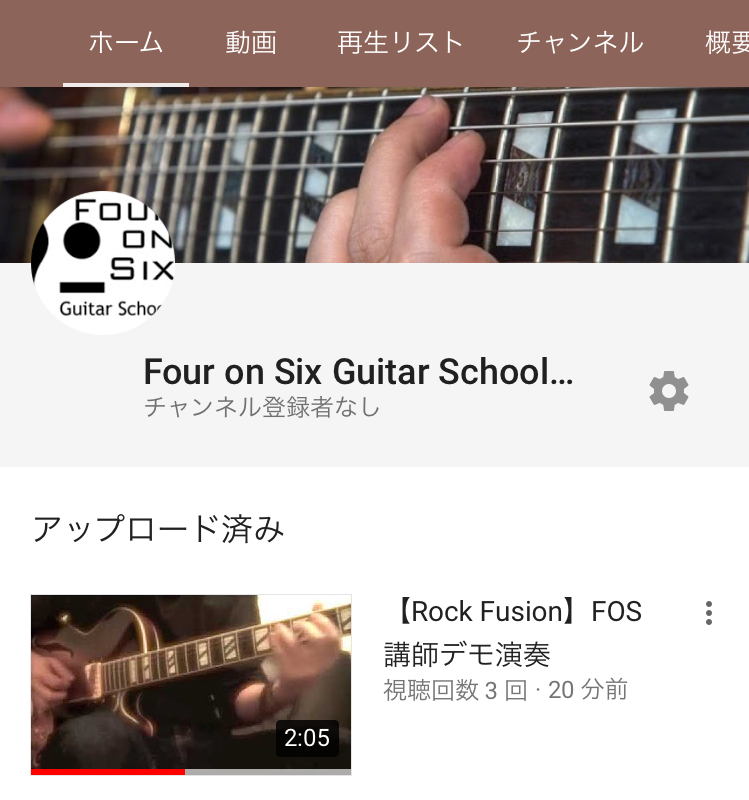
Task: Open overflow menu for Rock Fusion video
Action: point(708,613)
